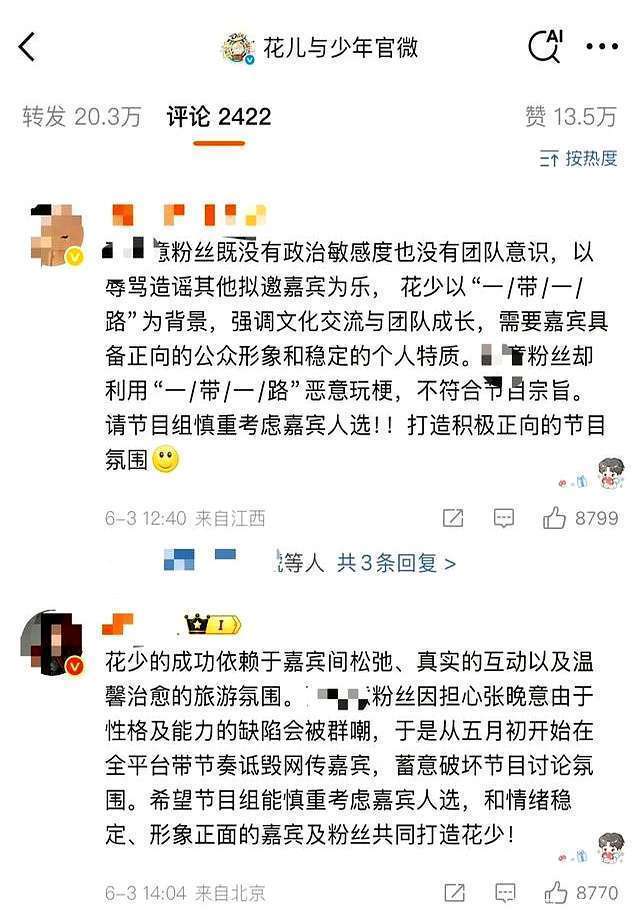The image size is (640, 922).
Task: Switch to the 赞 13.5万 tab
Action: pos(571,116)
